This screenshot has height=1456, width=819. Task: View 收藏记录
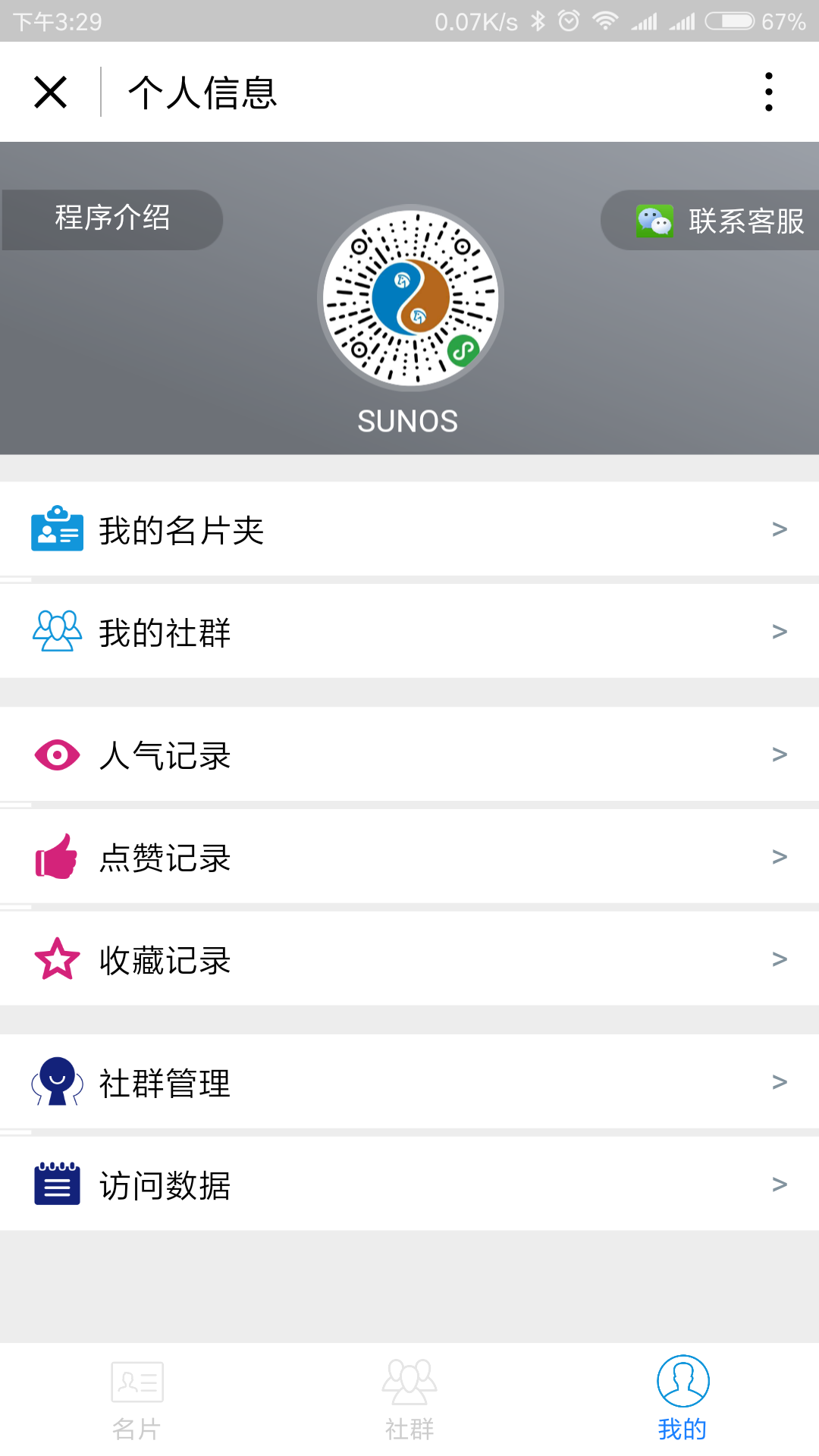pyautogui.click(x=409, y=959)
